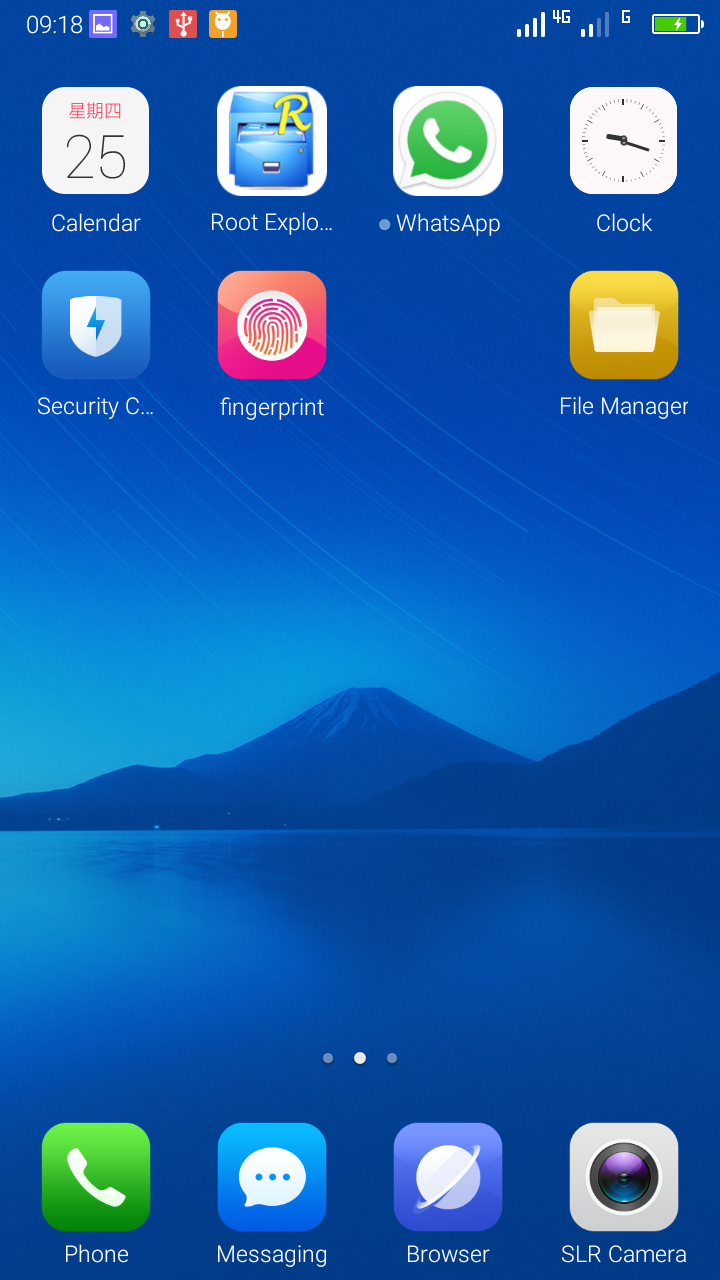Open File Manager
720x1280 pixels.
pos(624,325)
